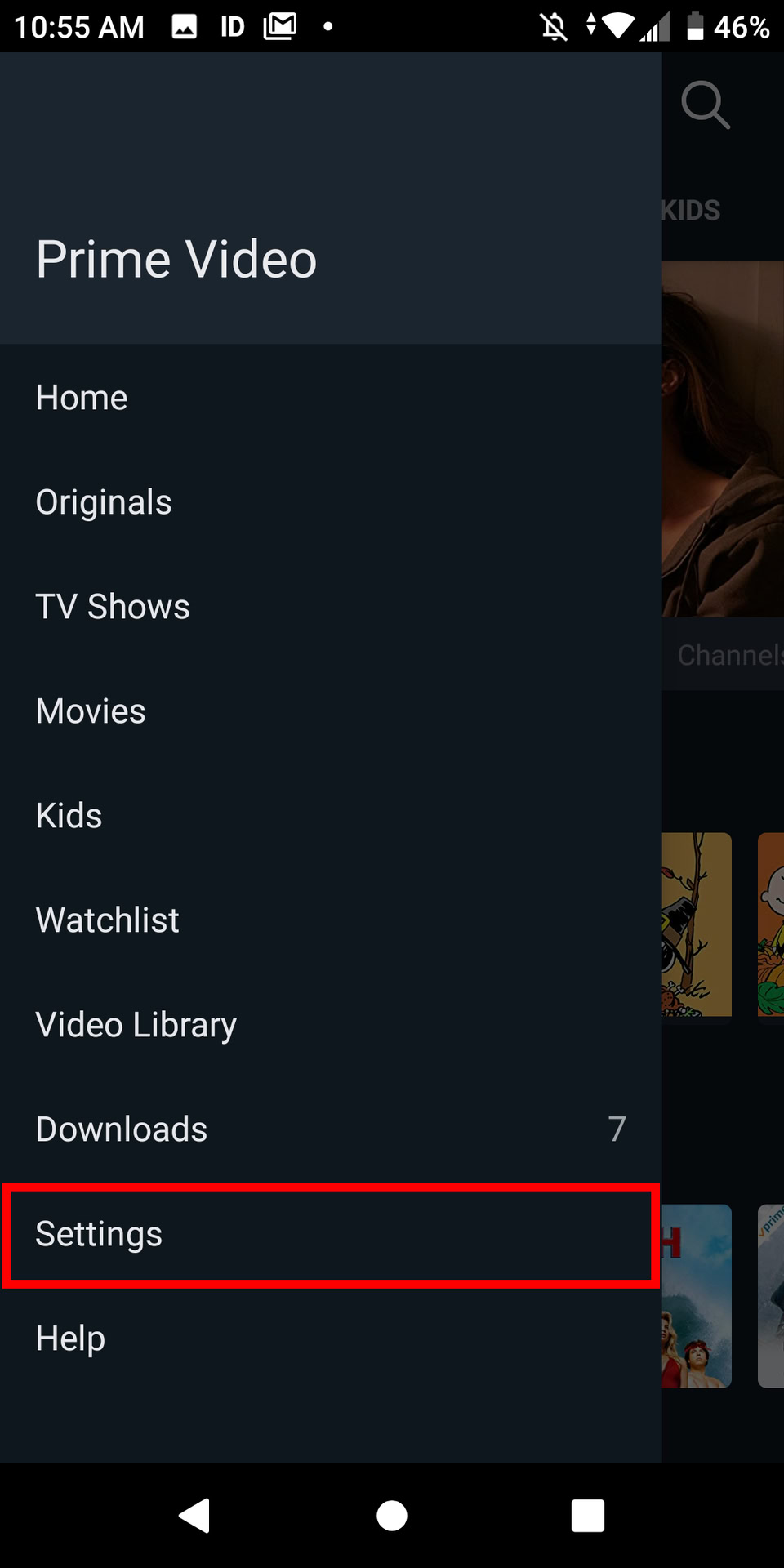Viewport: 784px width, 1568px height.
Task: Select Kids from the menu
Action: [x=69, y=816]
